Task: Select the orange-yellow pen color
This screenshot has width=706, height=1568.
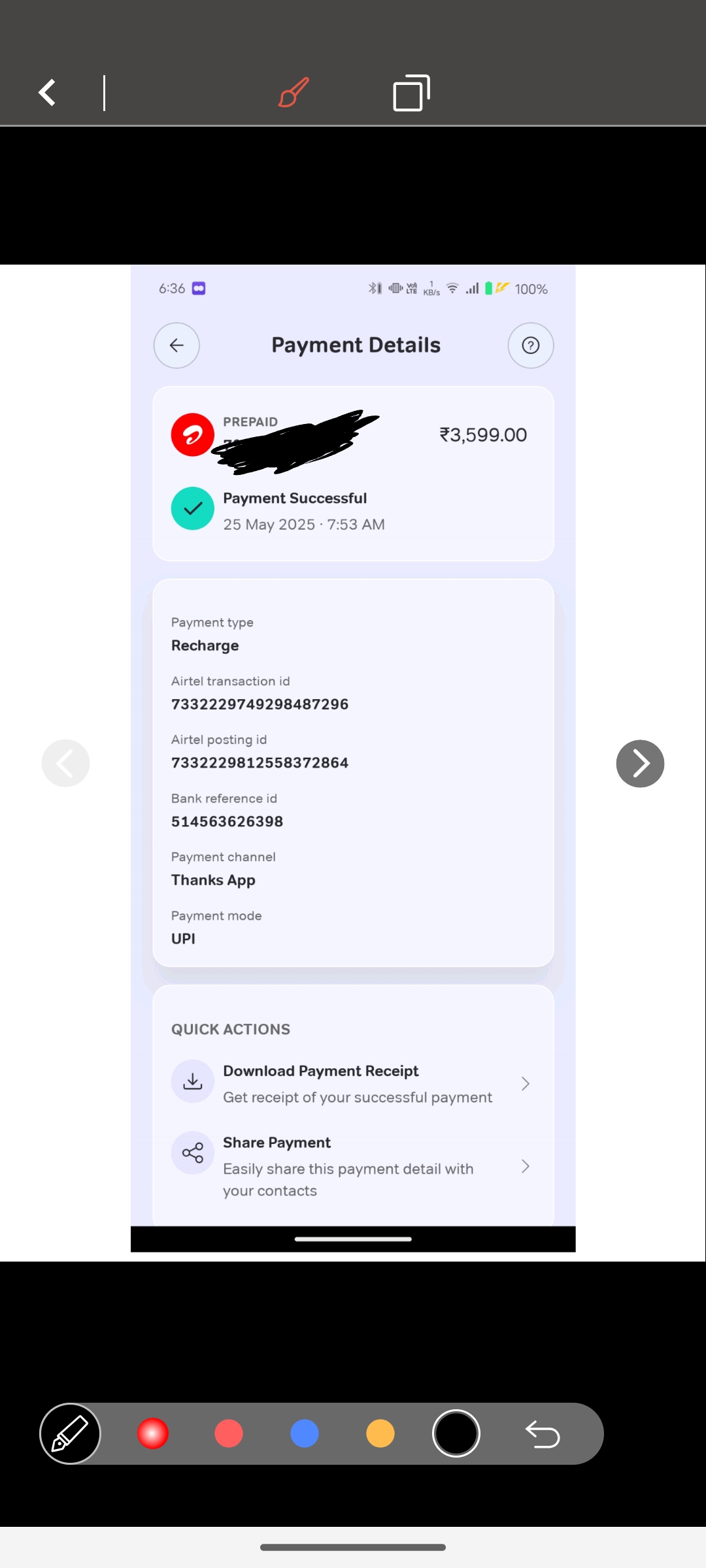Action: (380, 1434)
